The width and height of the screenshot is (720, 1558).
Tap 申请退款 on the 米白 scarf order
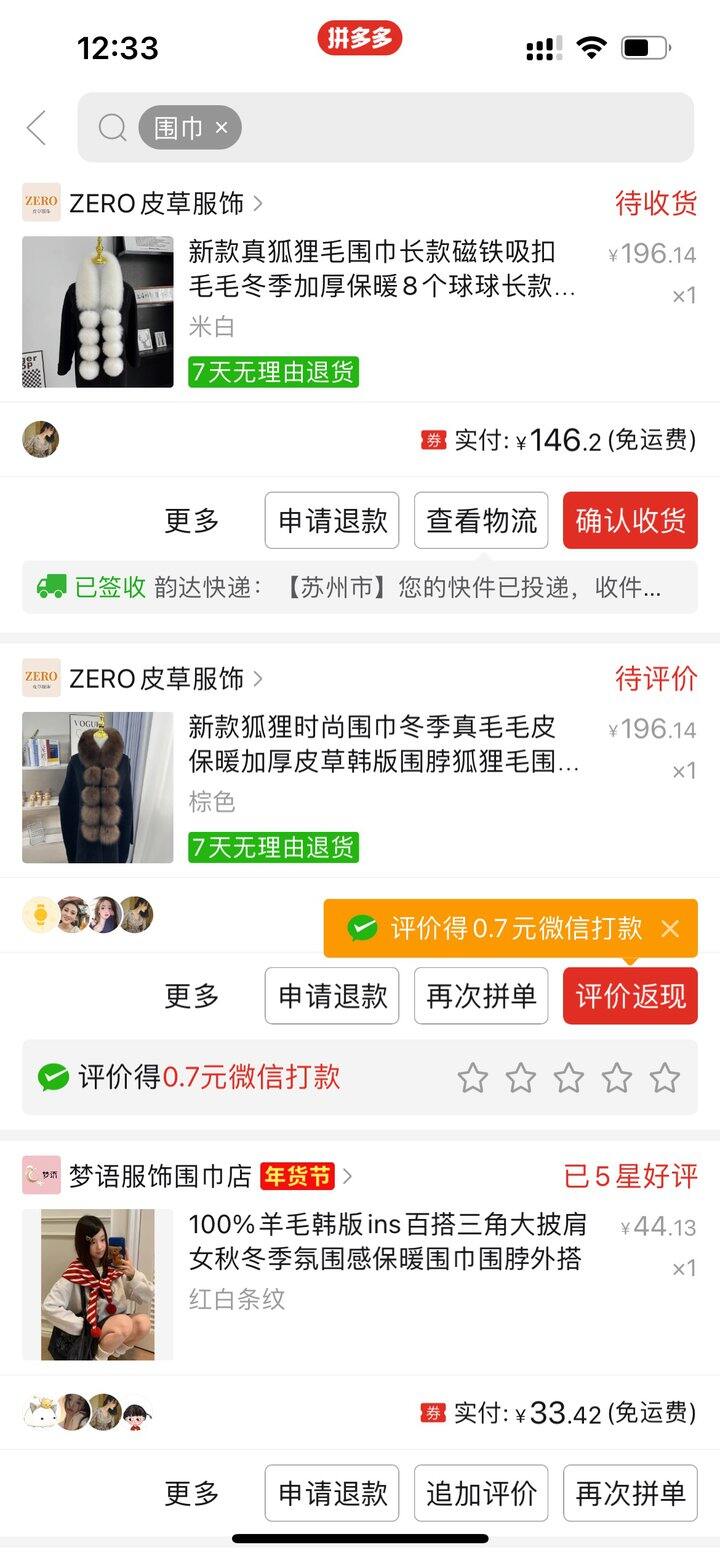[332, 520]
